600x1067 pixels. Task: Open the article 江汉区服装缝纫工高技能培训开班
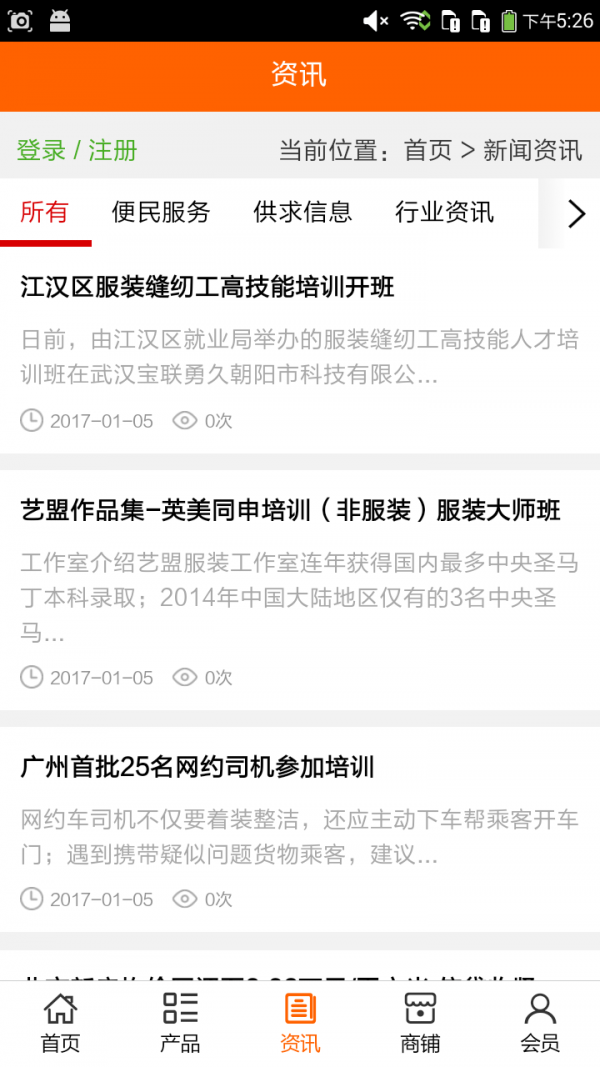coord(208,288)
